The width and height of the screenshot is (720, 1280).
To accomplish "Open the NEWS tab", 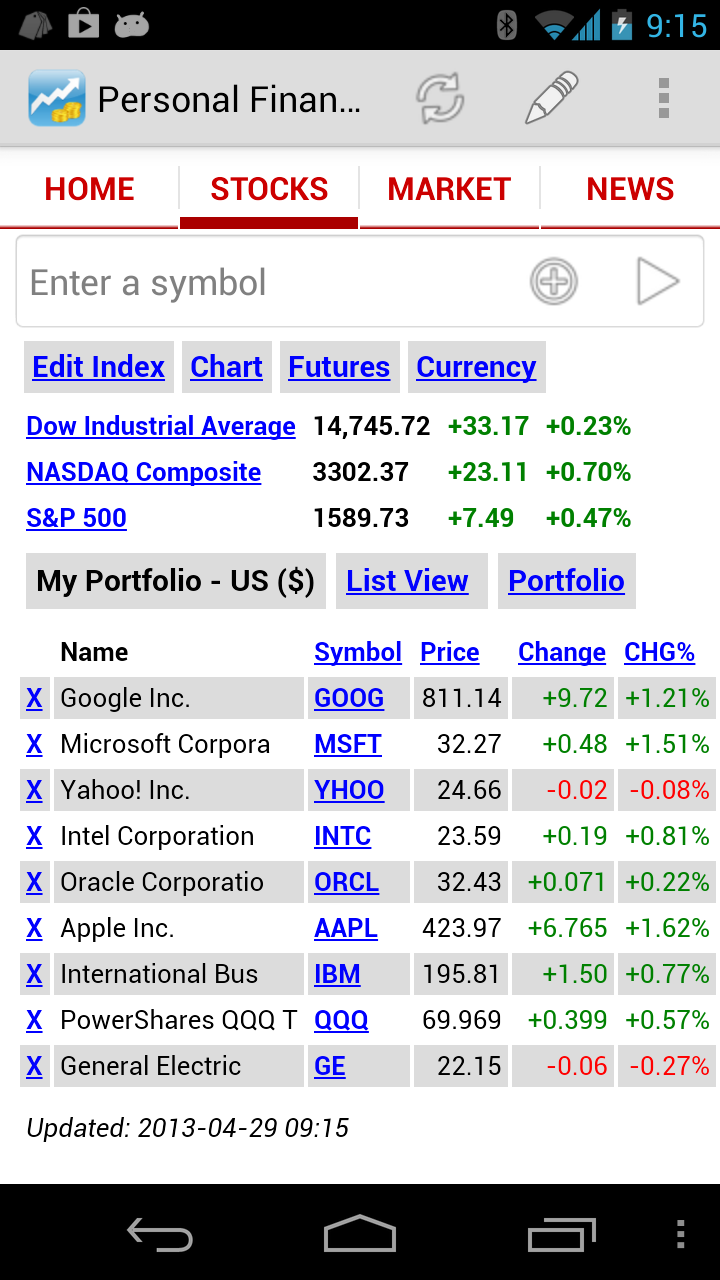I will tap(630, 188).
